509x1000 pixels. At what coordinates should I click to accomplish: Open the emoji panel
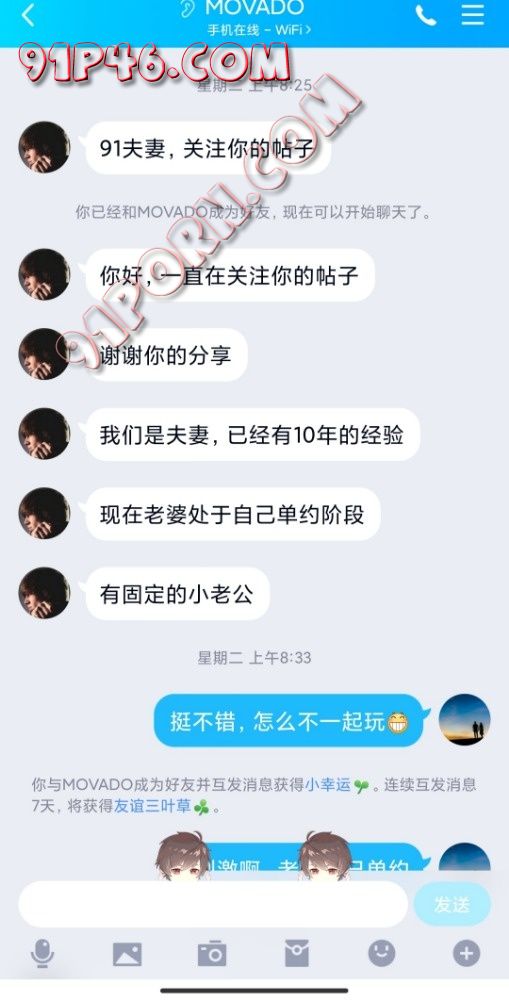point(381,954)
